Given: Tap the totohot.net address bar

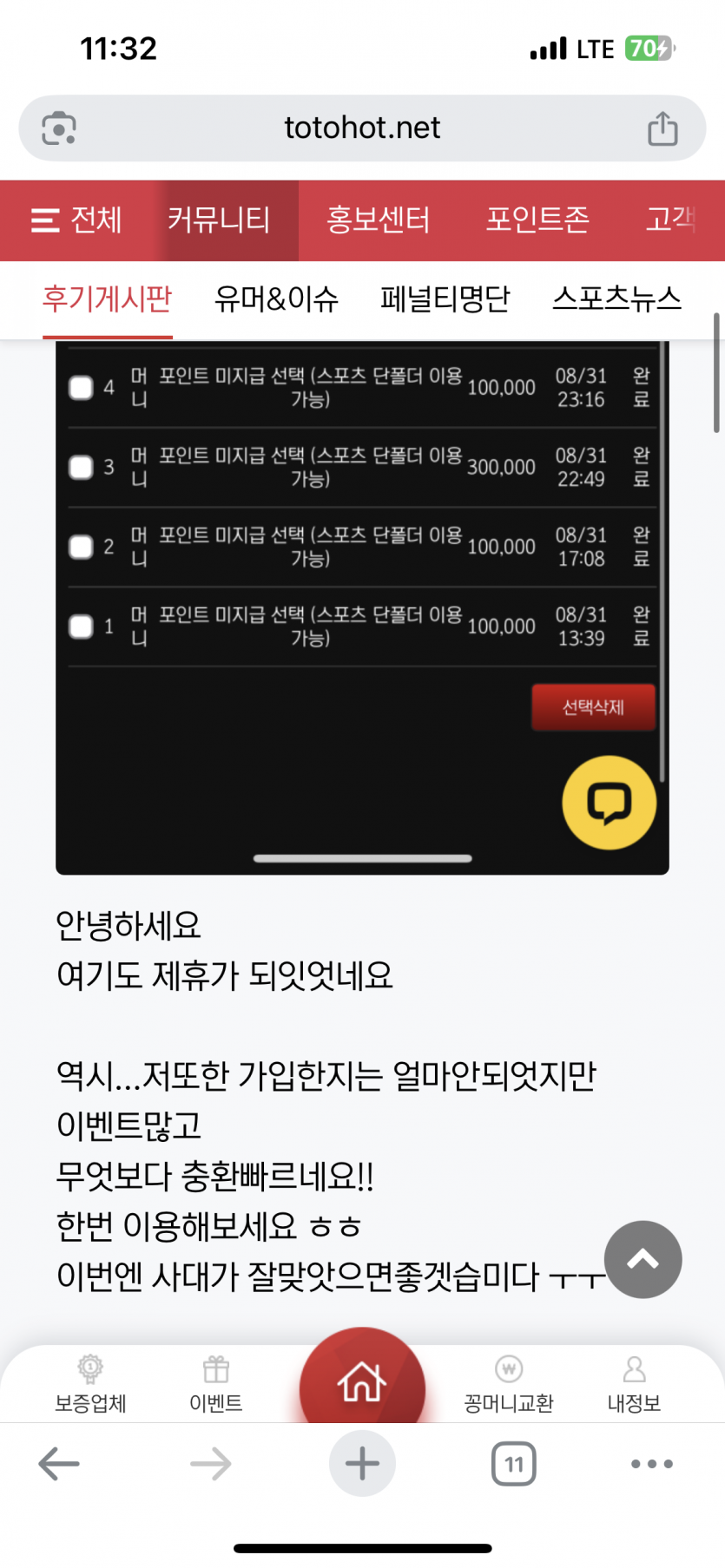Looking at the screenshot, I should coord(362,128).
